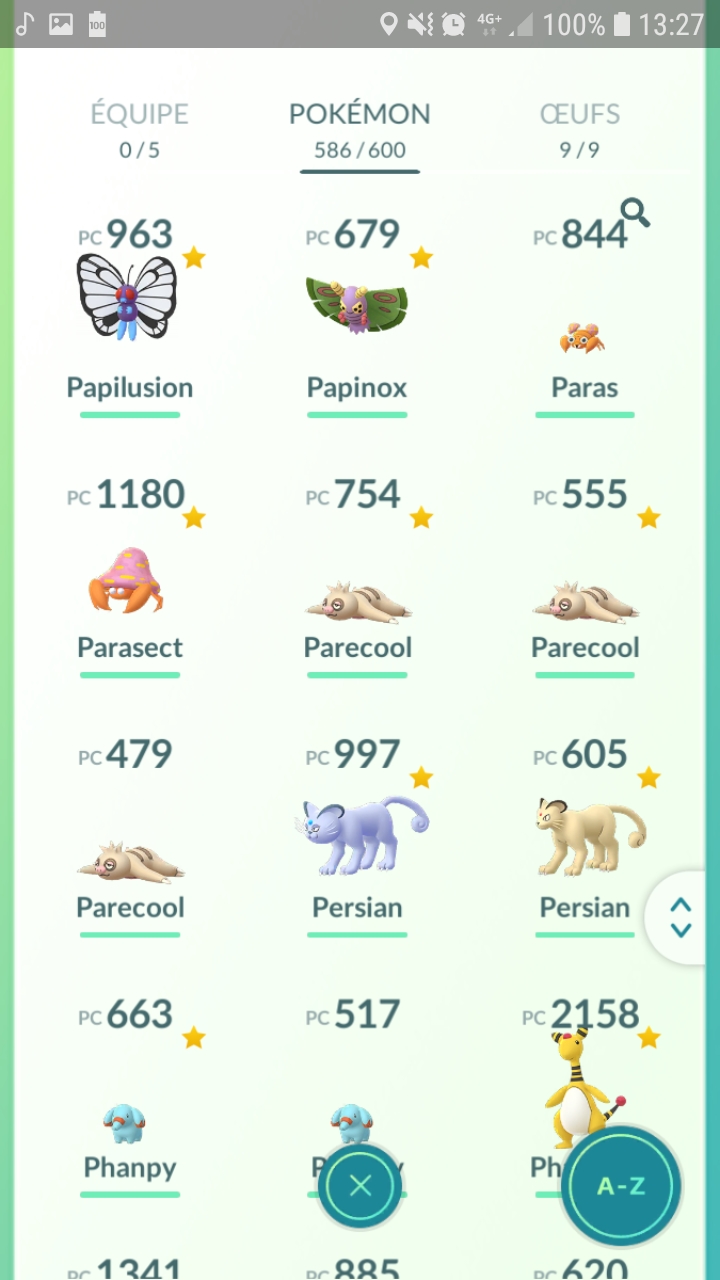Tap the fast scroll arrows handle
This screenshot has width=720, height=1280.
point(681,916)
